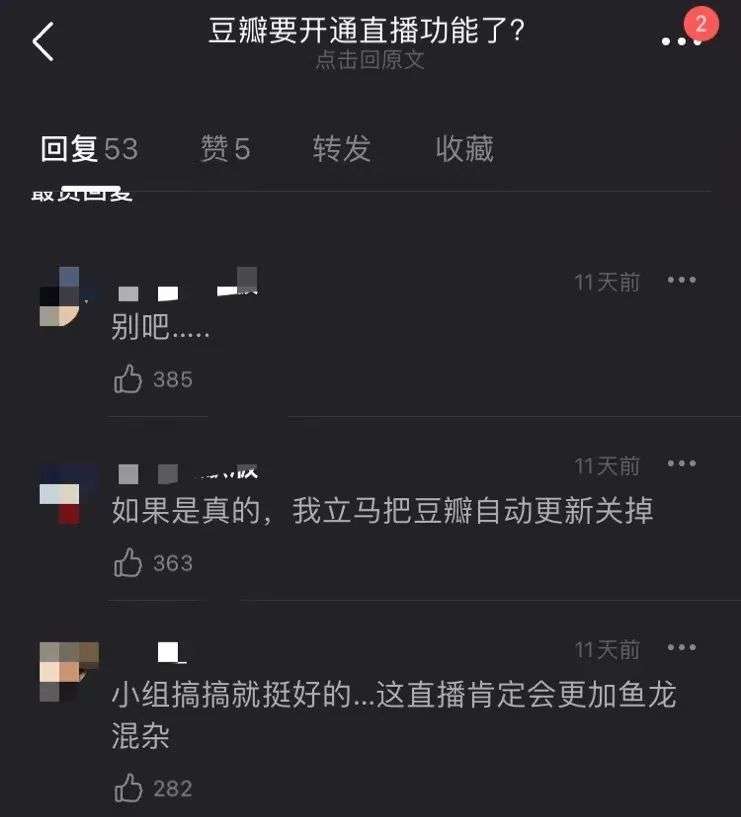741x817 pixels.
Task: Open avatar of the 小组搞搞 commenter
Action: click(x=68, y=672)
